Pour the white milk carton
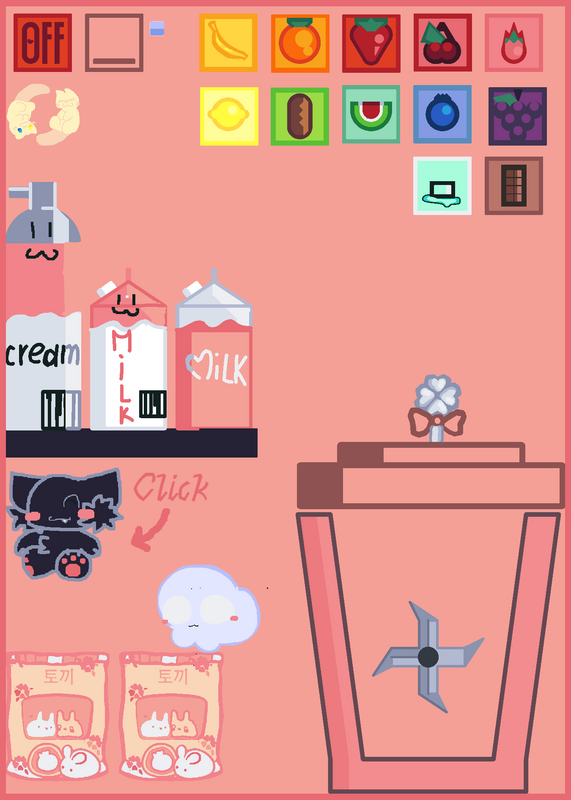This screenshot has height=800, width=571. click(x=128, y=349)
